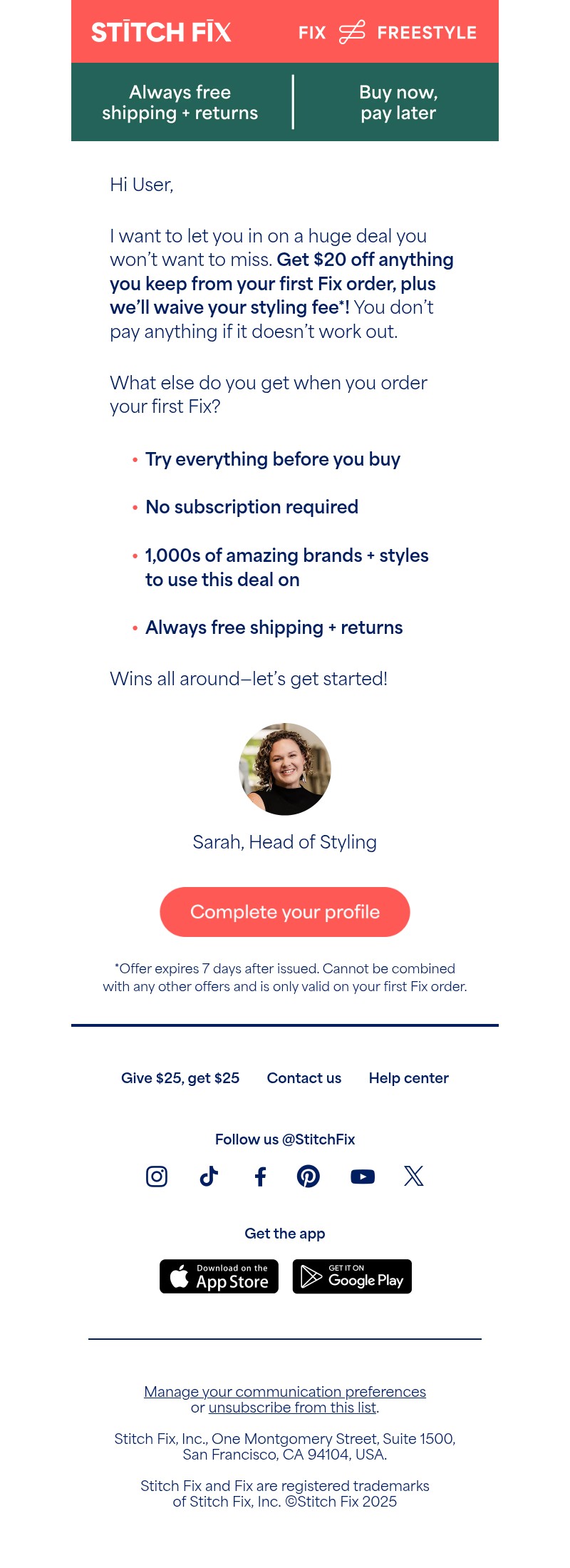Image resolution: width=570 pixels, height=1568 pixels.
Task: Get the app on Google Play
Action: pyautogui.click(x=351, y=1276)
